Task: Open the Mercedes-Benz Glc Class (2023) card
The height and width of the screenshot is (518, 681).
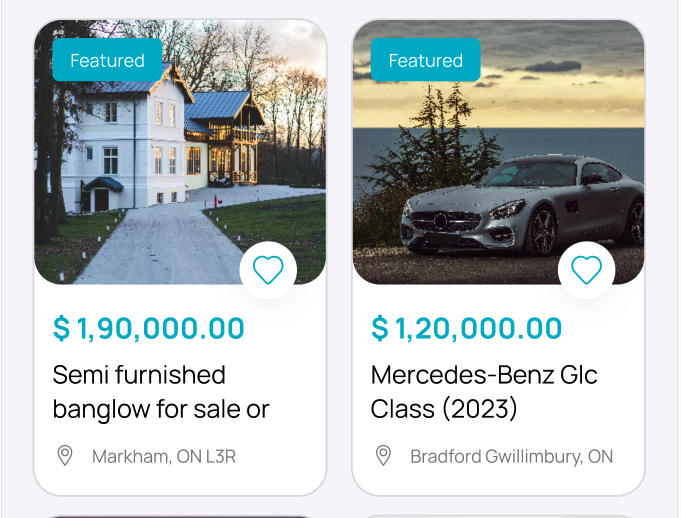Action: [484, 391]
